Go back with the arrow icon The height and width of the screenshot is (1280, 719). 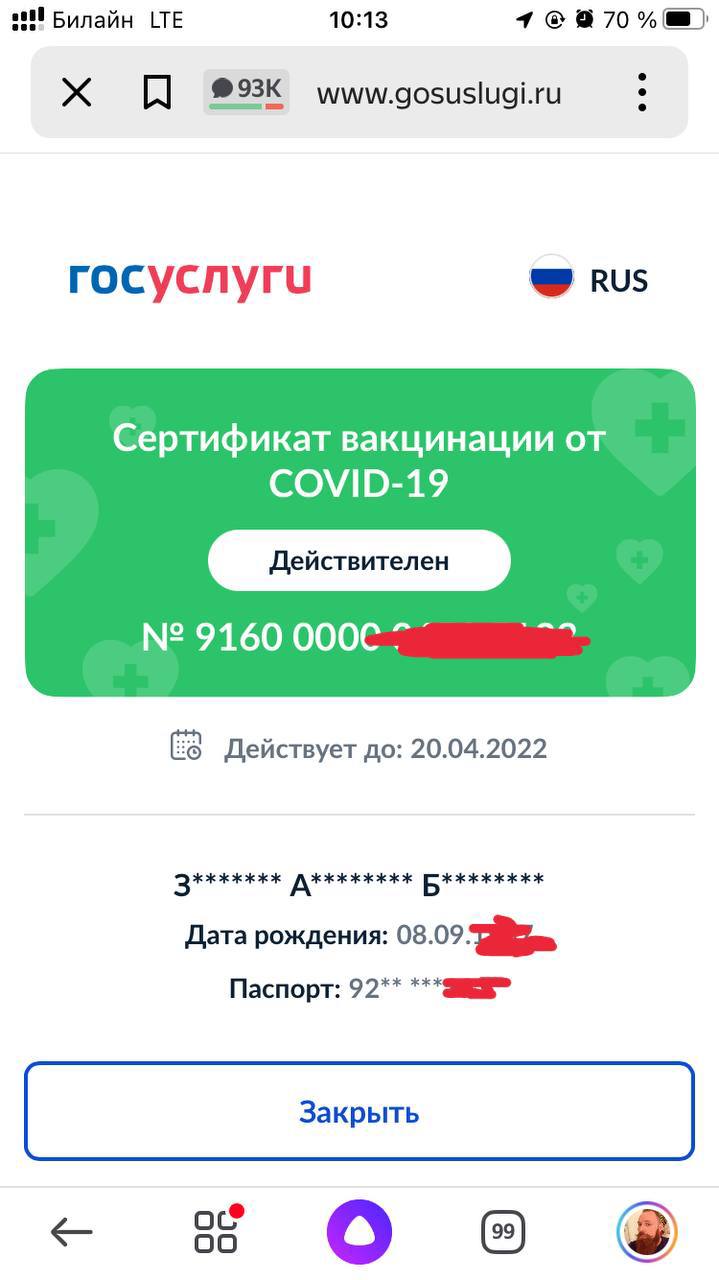tap(71, 1232)
